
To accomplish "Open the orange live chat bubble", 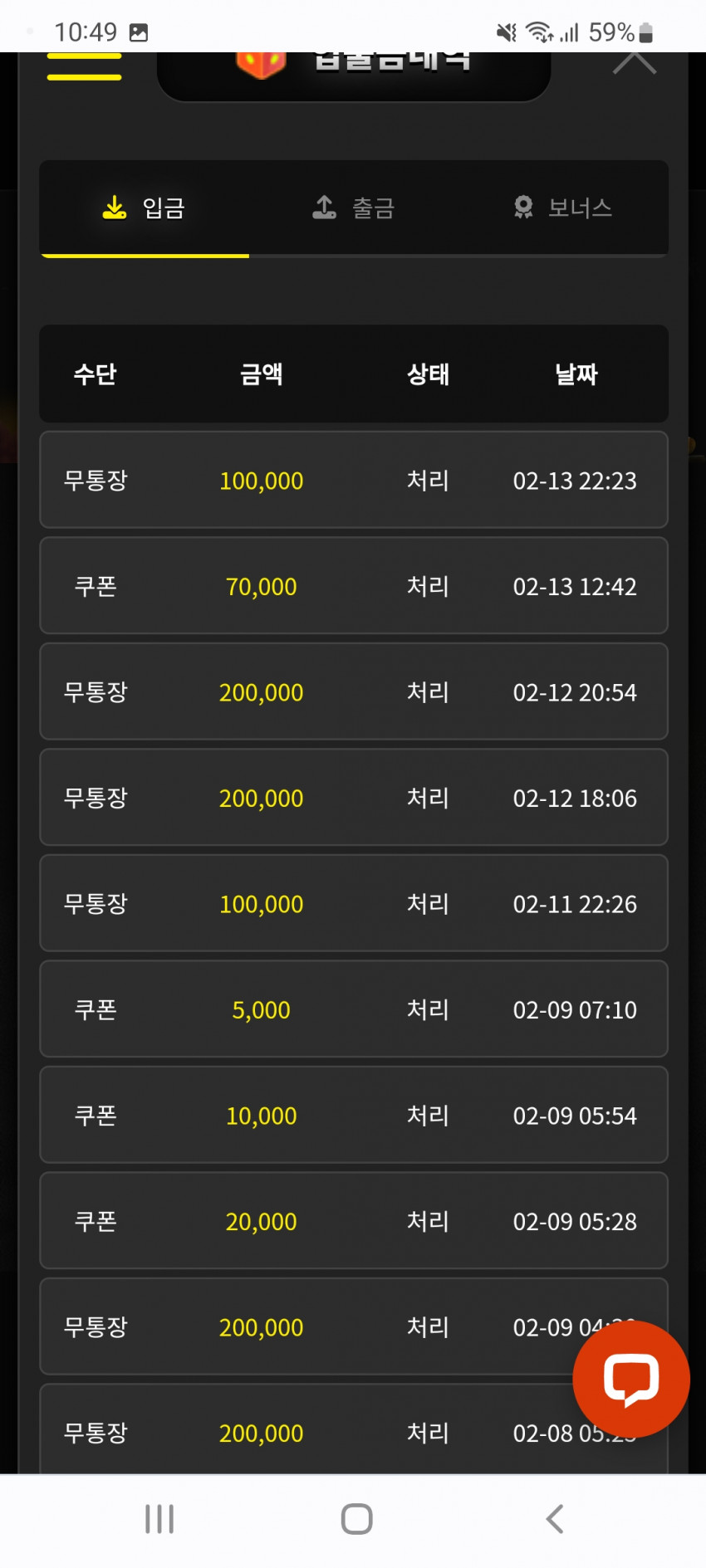I will point(631,1379).
